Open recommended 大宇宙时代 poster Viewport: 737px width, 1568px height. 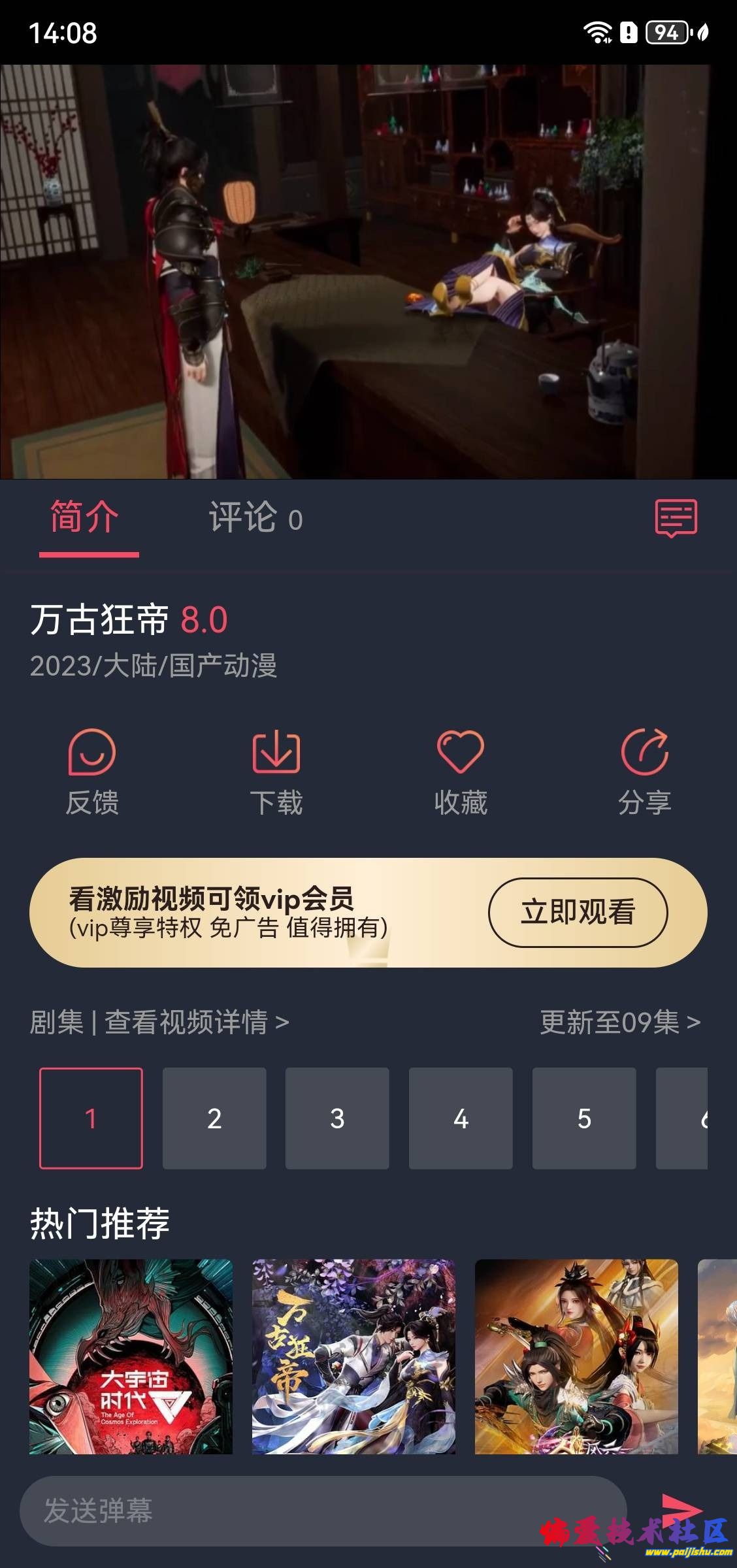point(131,1356)
